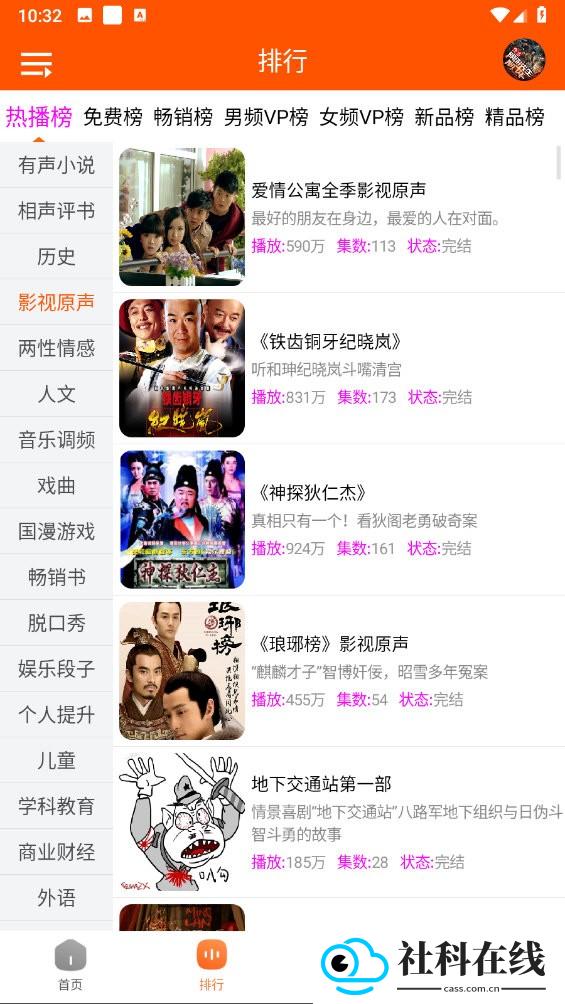This screenshot has height=1004, width=565.
Task: Choose the 有声小说 category
Action: click(x=56, y=165)
